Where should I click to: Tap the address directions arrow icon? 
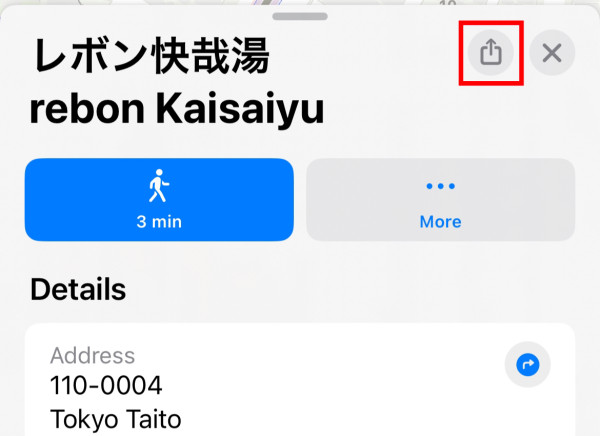[527, 365]
